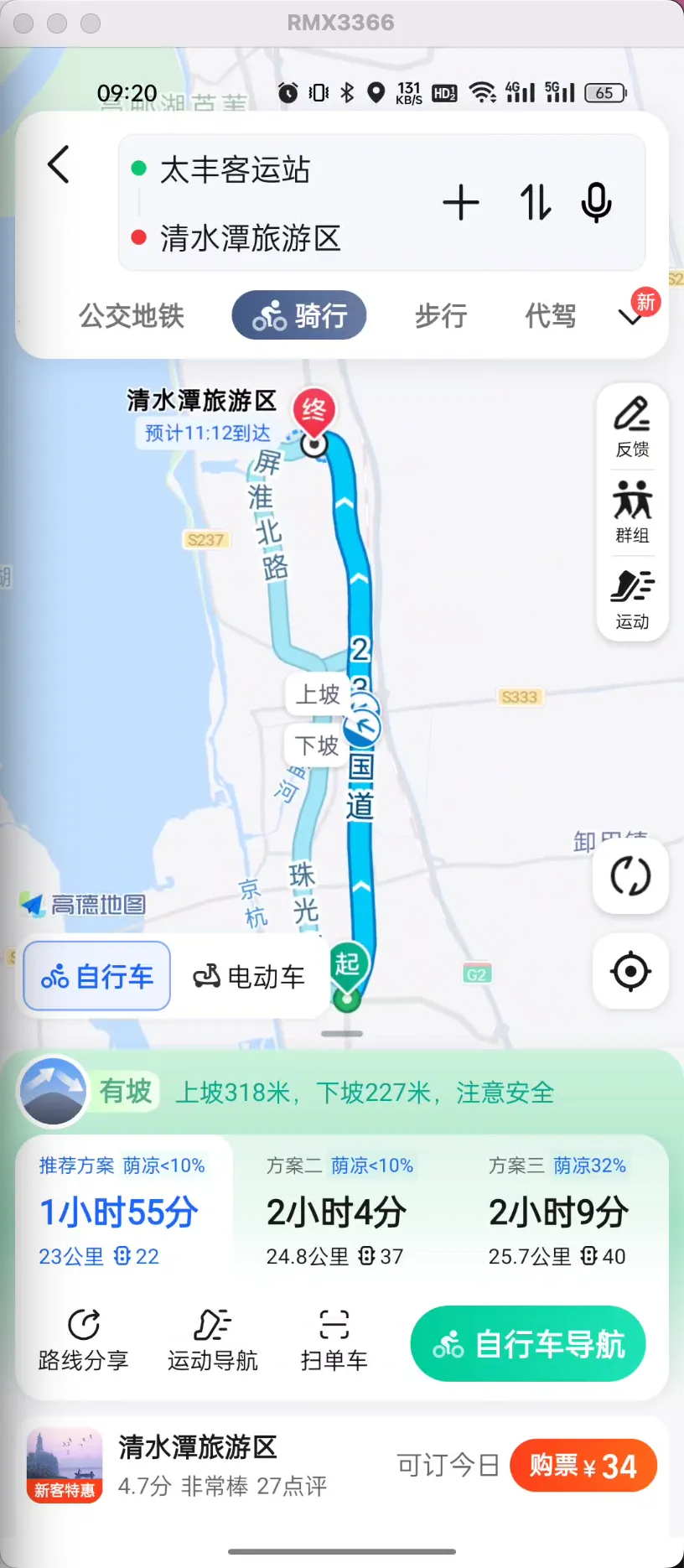Tap the route refresh icon
The width and height of the screenshot is (684, 1568).
630,875
